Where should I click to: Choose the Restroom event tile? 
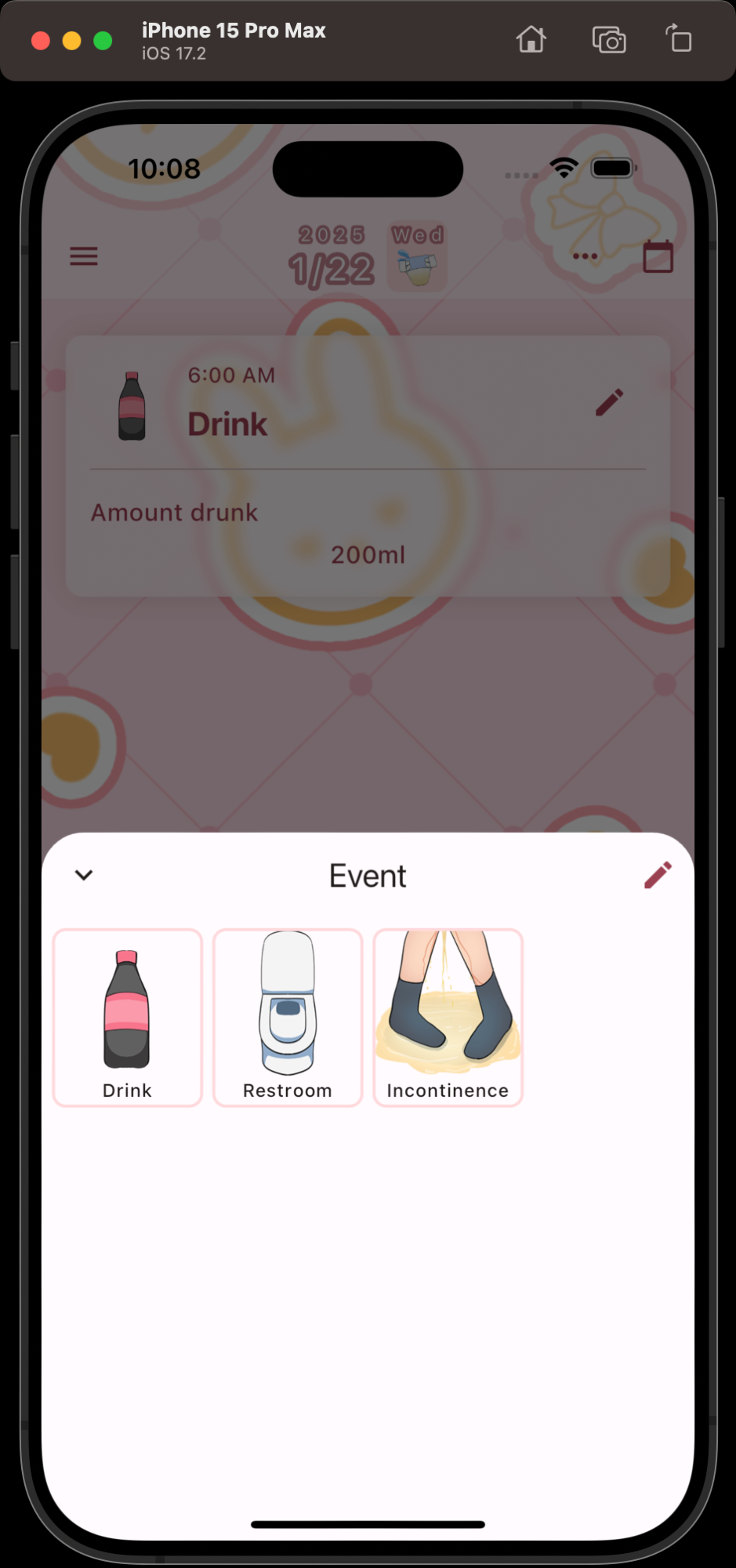[x=288, y=1018]
